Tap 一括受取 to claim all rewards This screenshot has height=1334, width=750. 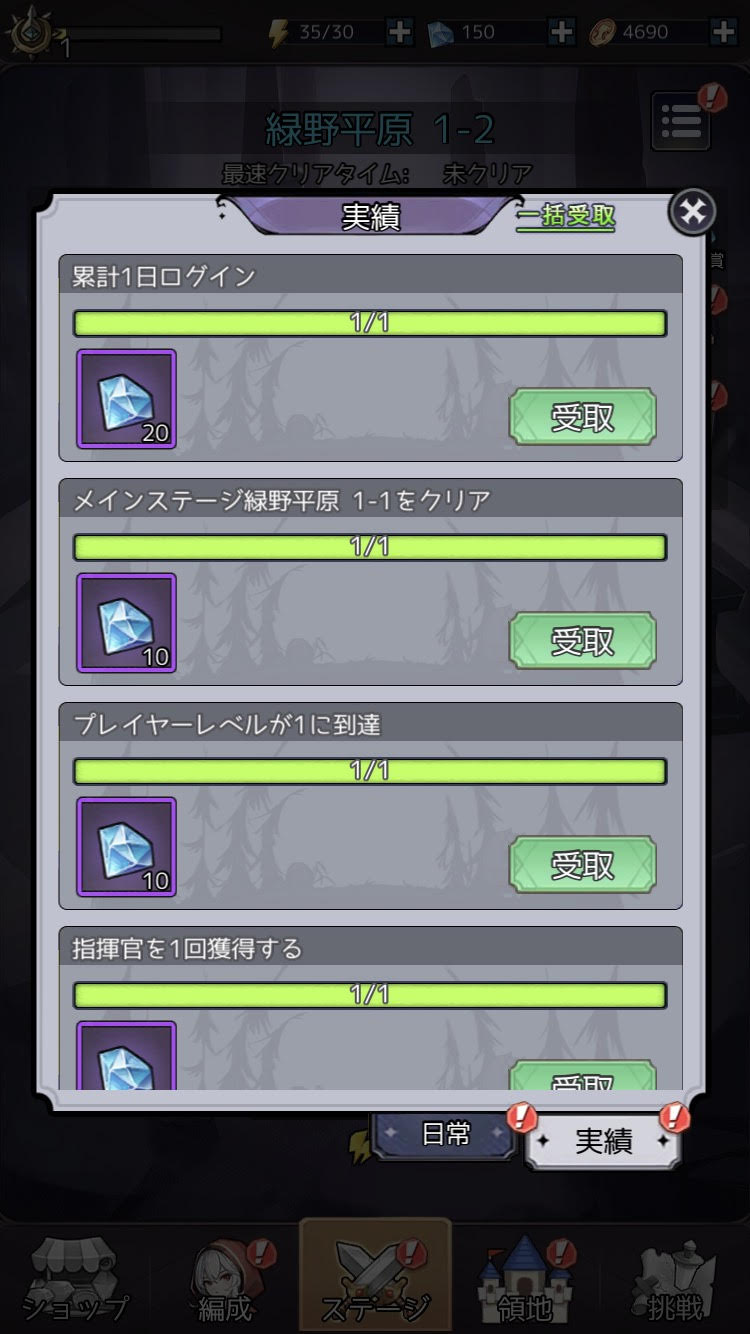tap(566, 216)
